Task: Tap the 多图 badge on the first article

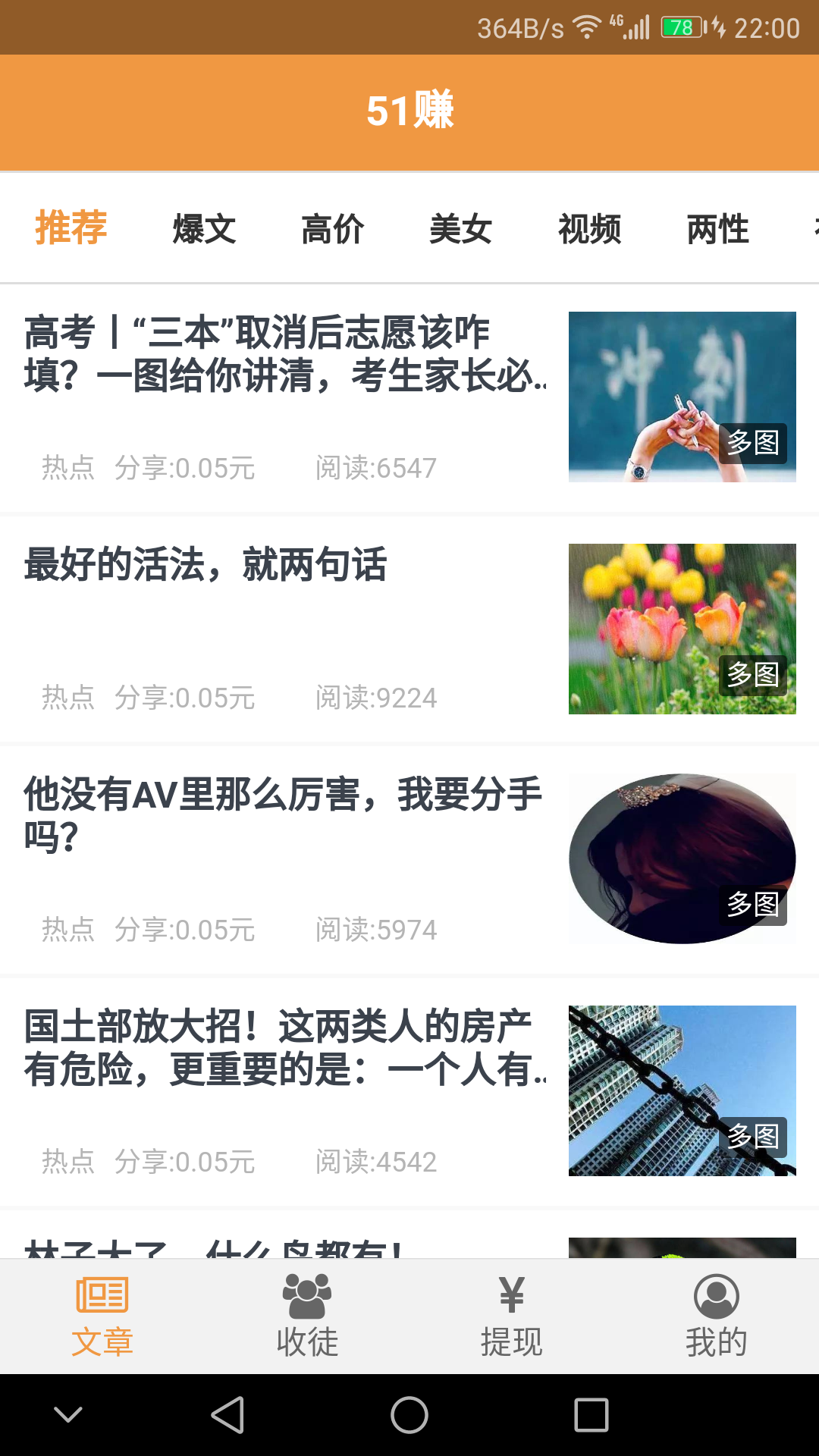Action: pos(752,444)
